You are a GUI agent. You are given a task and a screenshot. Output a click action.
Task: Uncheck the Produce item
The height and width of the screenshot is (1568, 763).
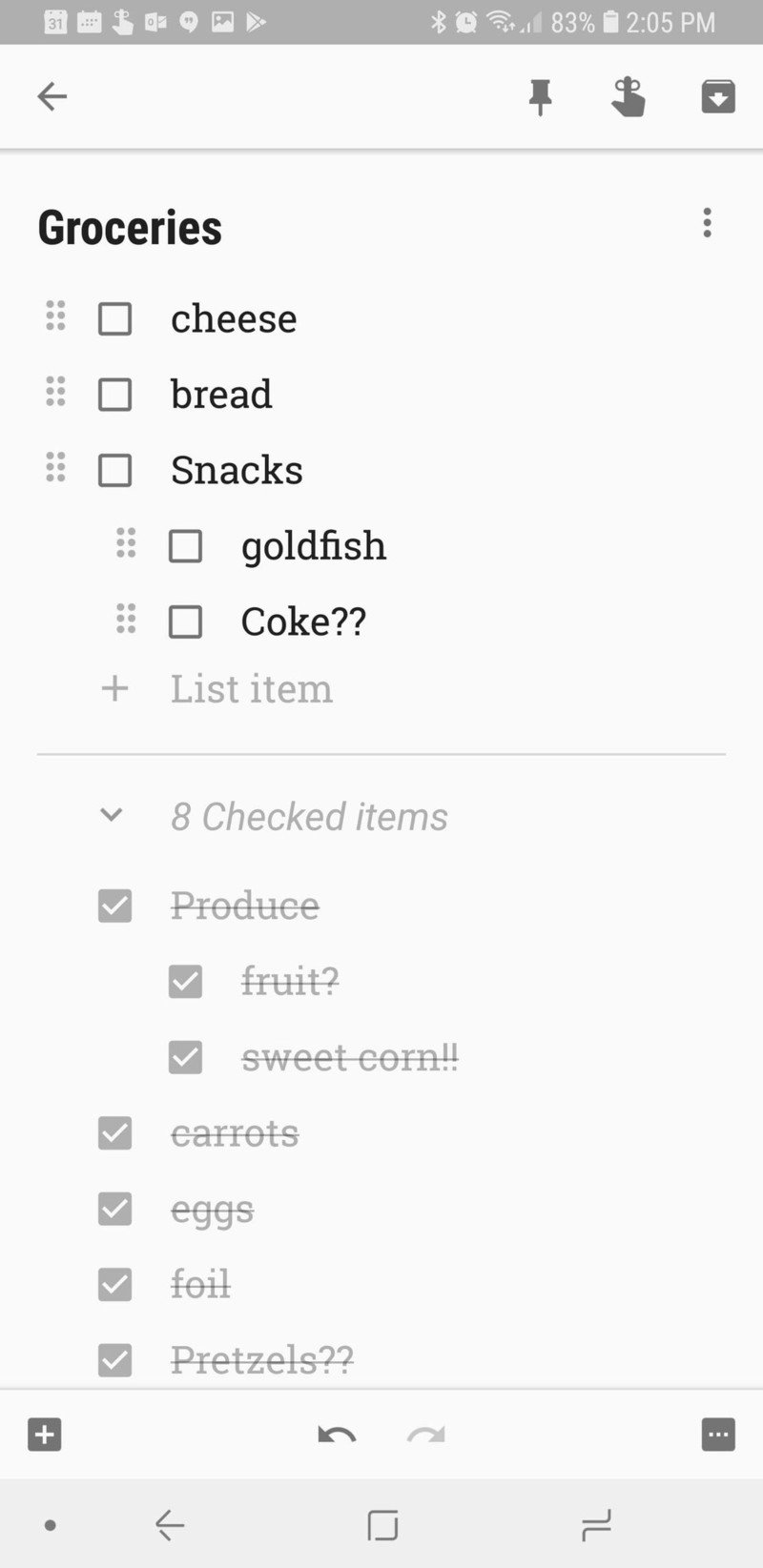pyautogui.click(x=115, y=906)
